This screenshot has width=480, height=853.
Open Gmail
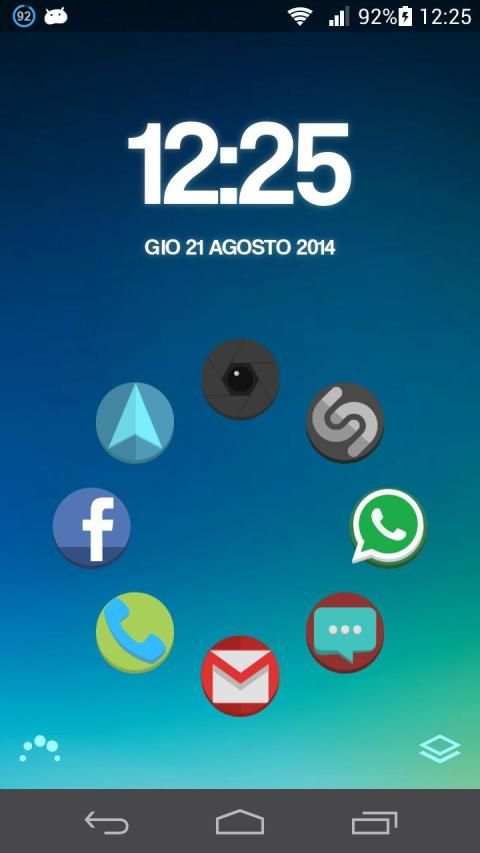pos(240,676)
